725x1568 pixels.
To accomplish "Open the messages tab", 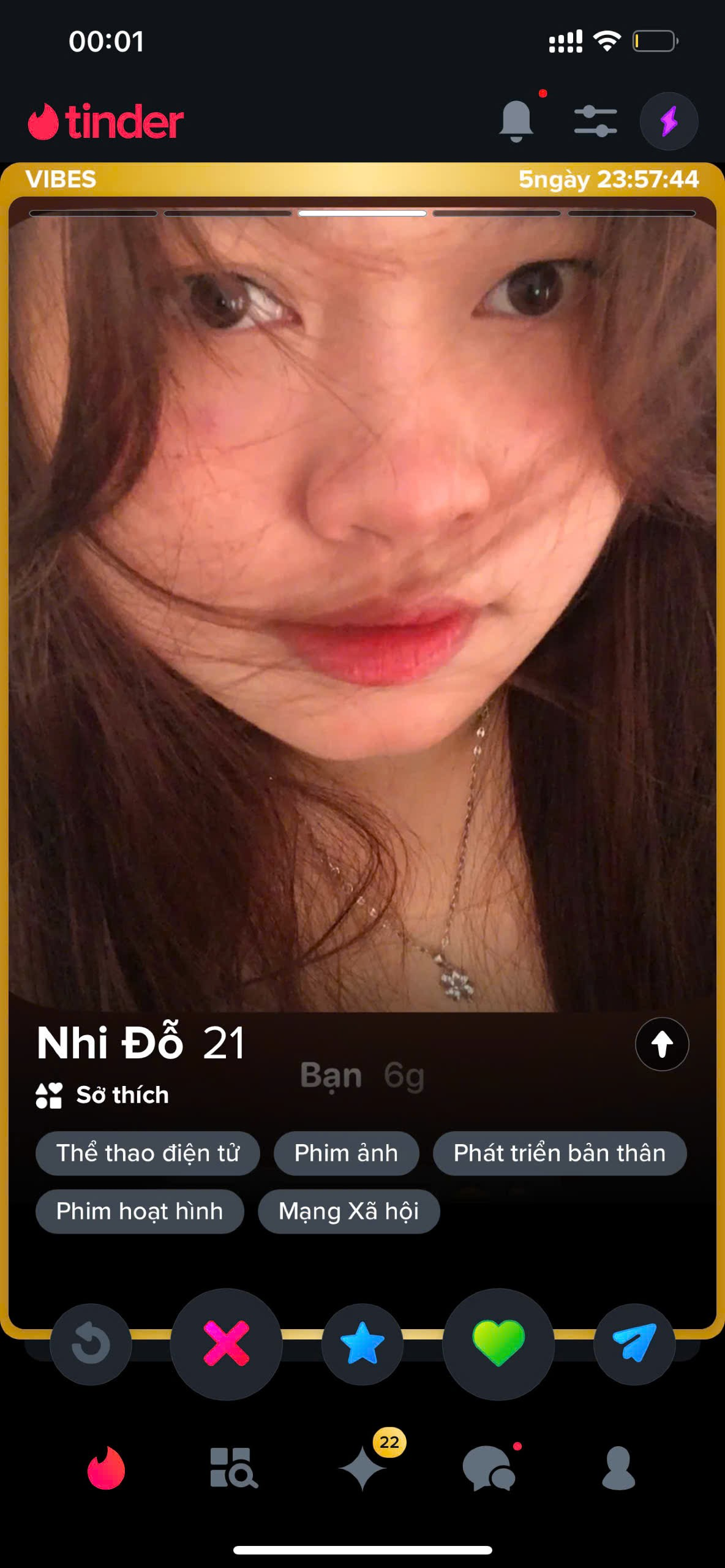I will (x=490, y=1468).
